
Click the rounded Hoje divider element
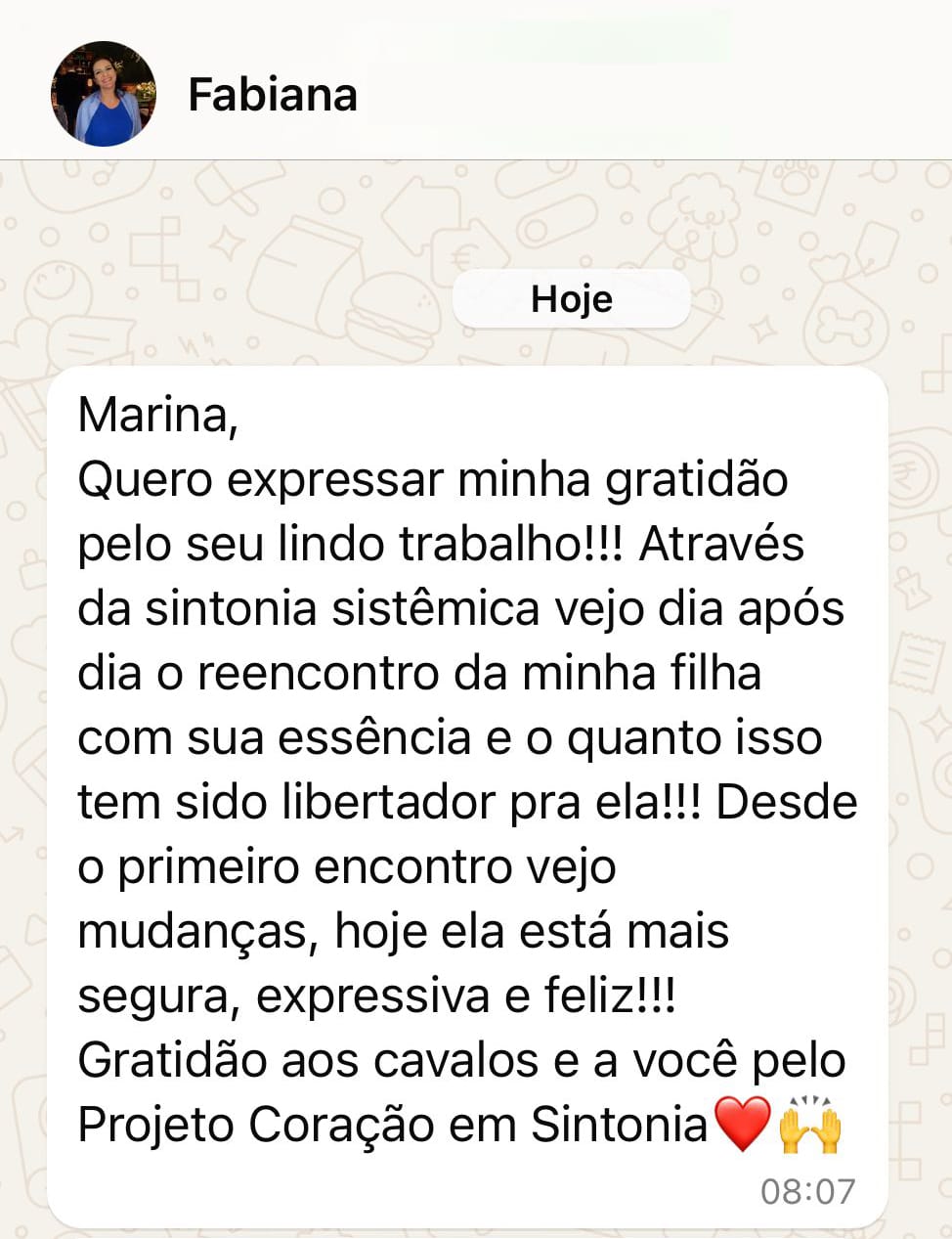point(572,300)
